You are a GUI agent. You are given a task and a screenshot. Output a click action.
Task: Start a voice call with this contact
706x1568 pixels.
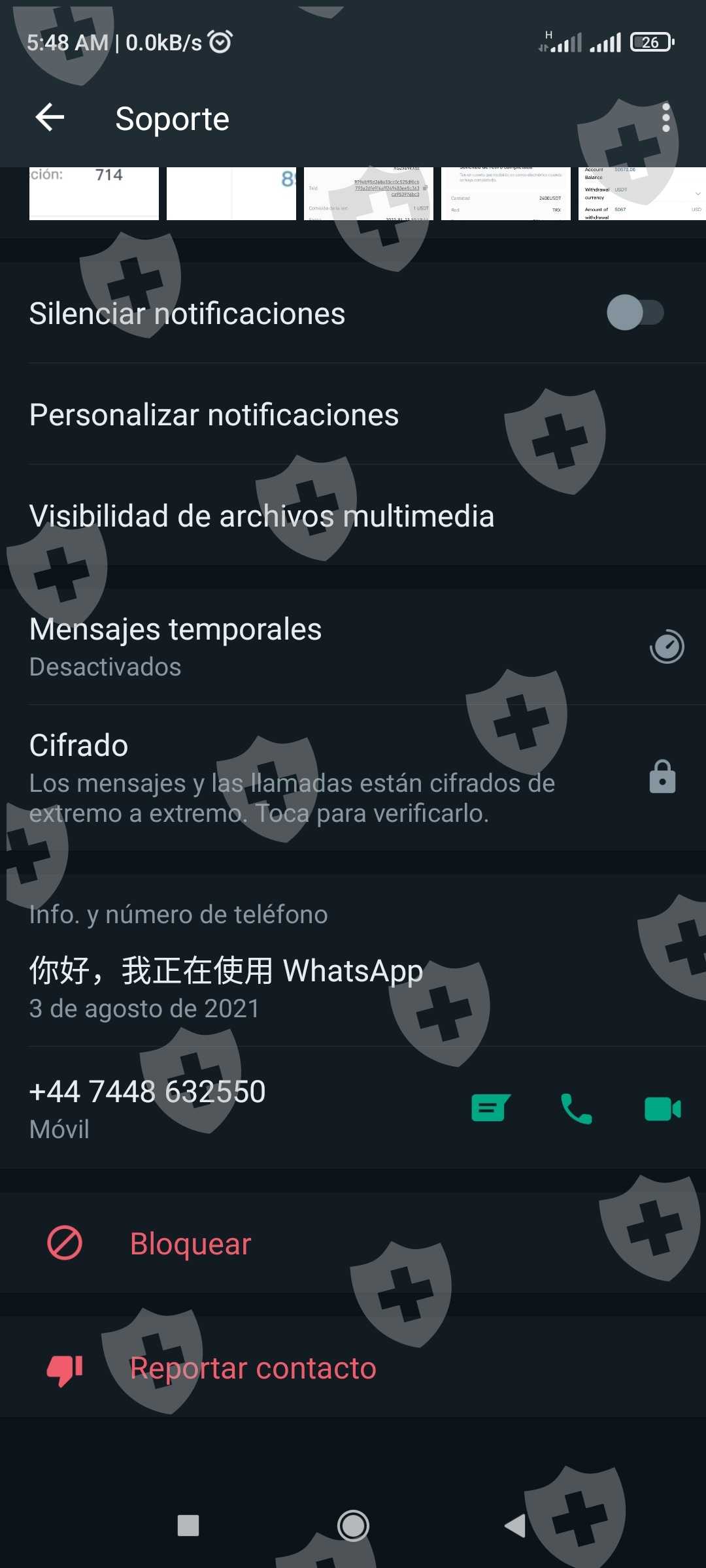(x=576, y=1108)
